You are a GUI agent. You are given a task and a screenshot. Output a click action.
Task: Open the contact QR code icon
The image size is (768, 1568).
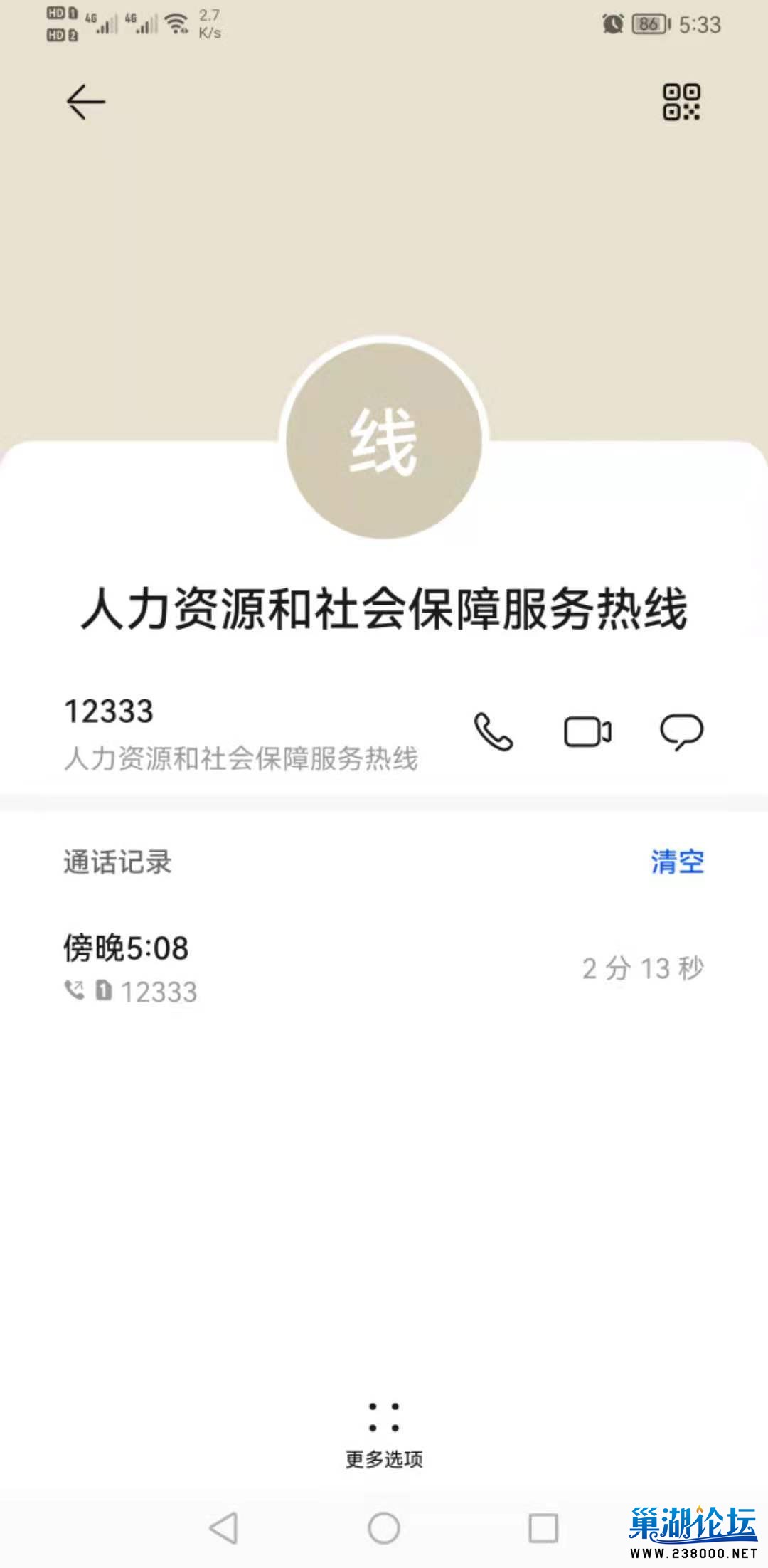[x=681, y=102]
